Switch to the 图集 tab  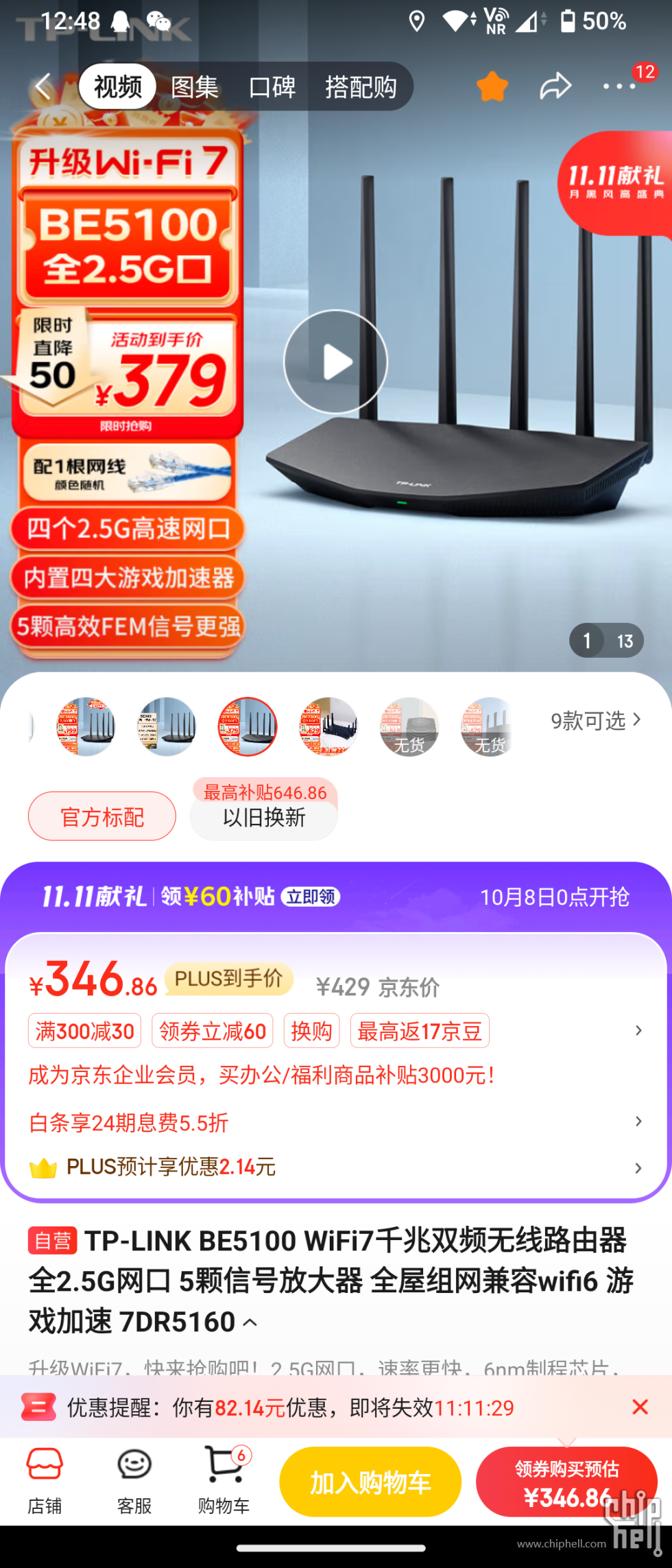195,87
